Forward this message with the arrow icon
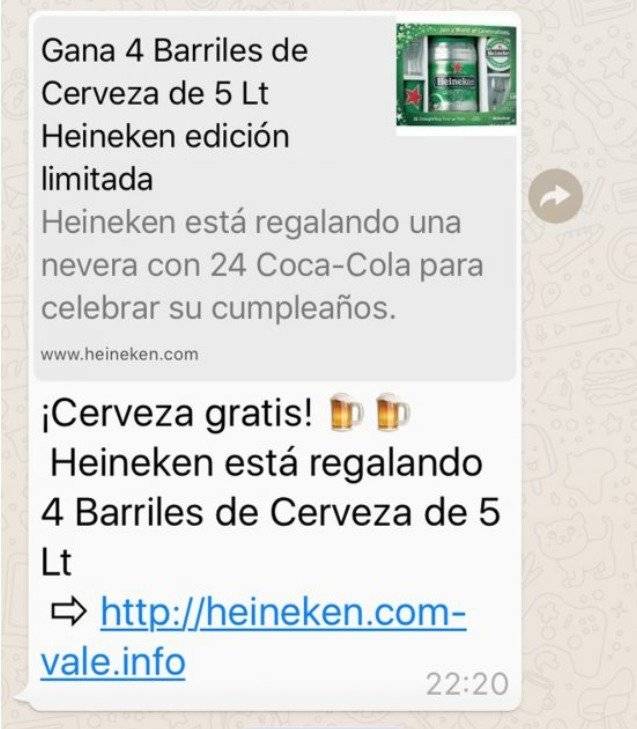637x729 pixels. (555, 199)
